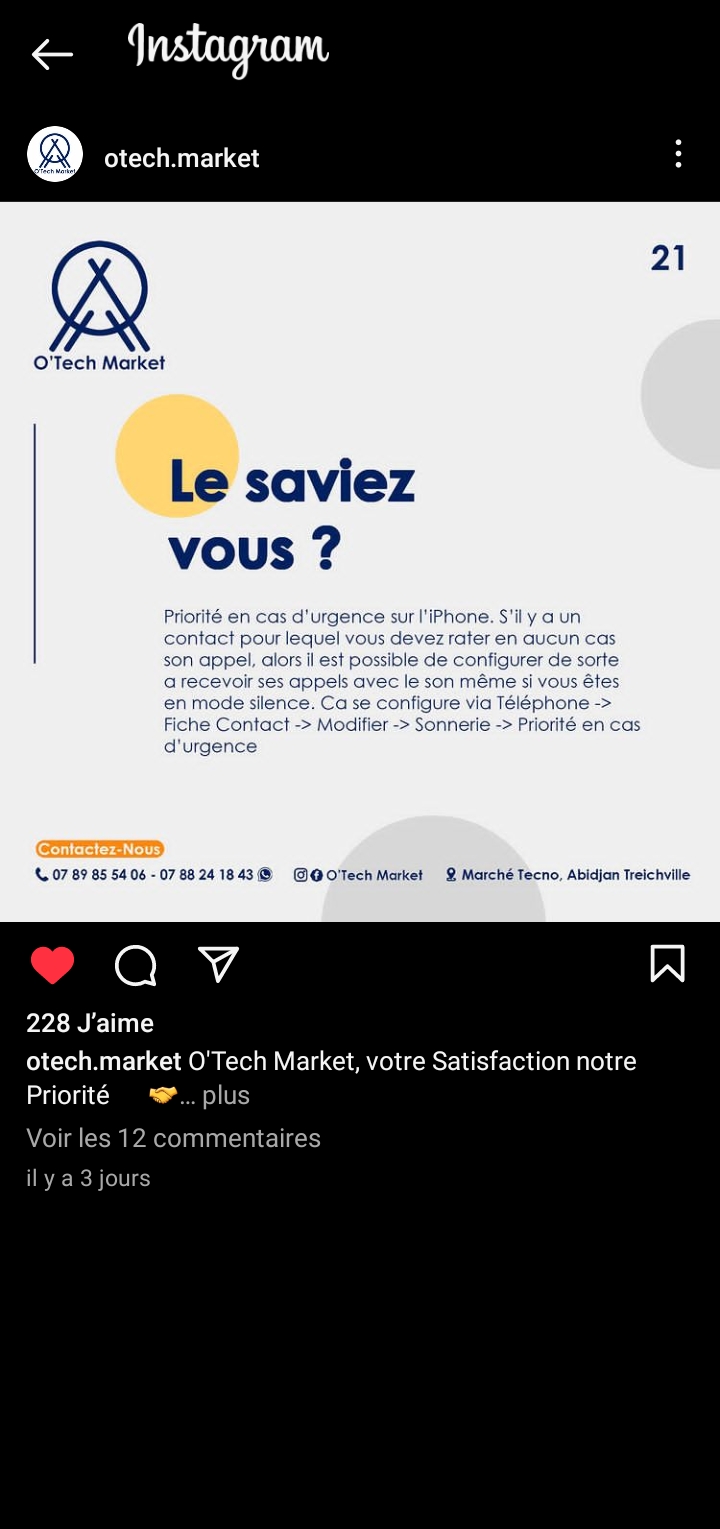720x1529 pixels.
Task: Expand caption with "plus"
Action: pos(226,1096)
